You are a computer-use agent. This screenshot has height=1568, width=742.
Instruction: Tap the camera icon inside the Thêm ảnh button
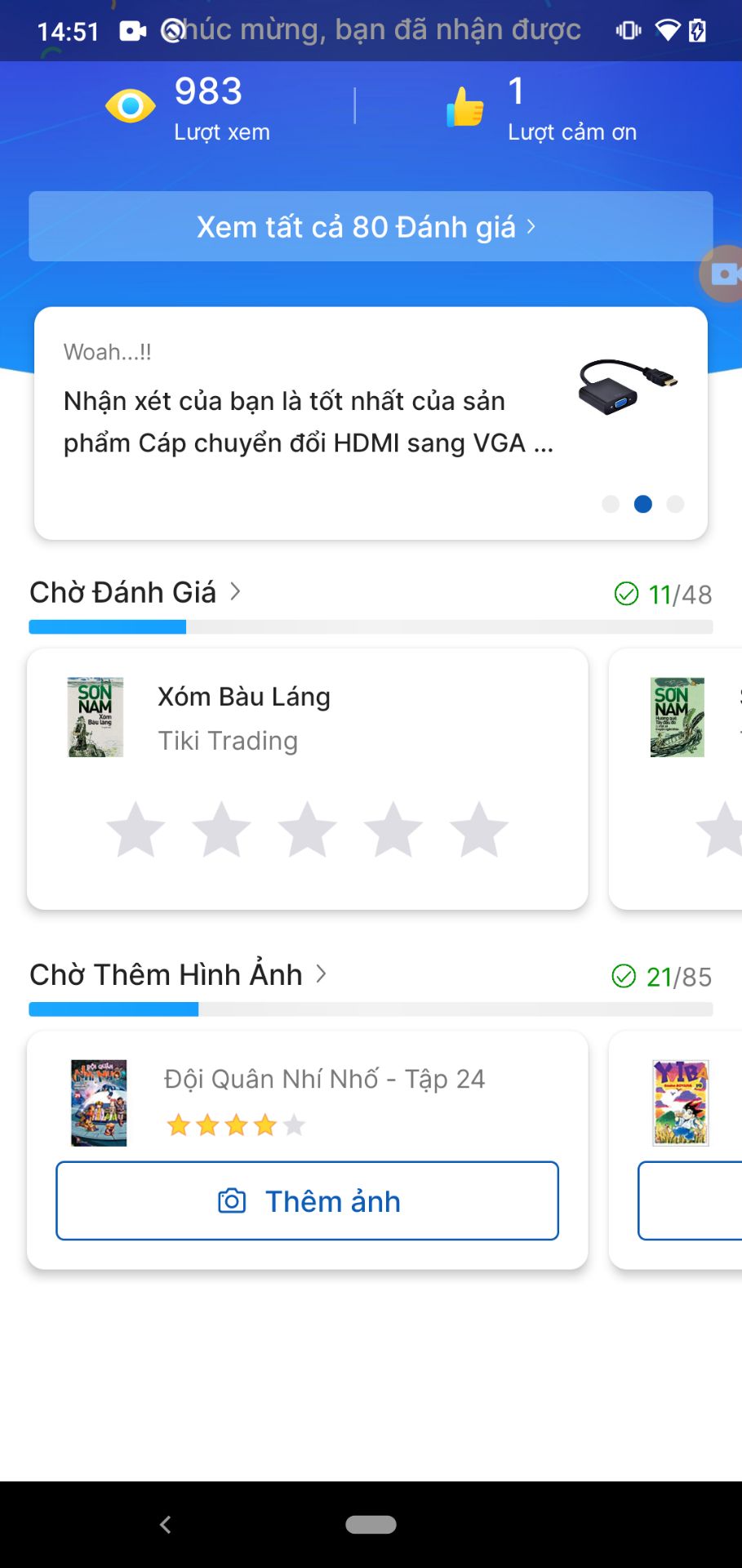tap(233, 1201)
